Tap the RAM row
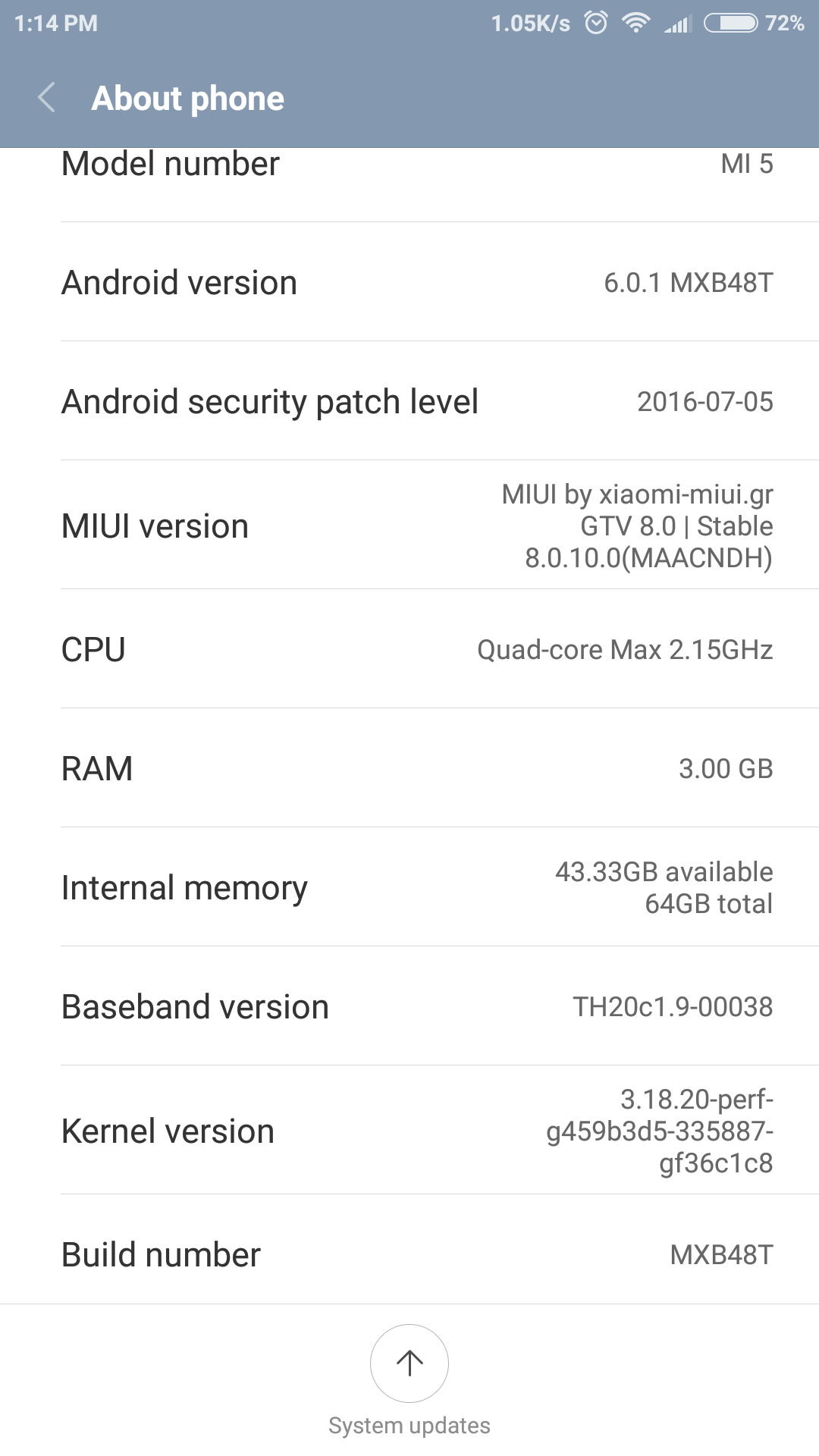 coord(409,768)
